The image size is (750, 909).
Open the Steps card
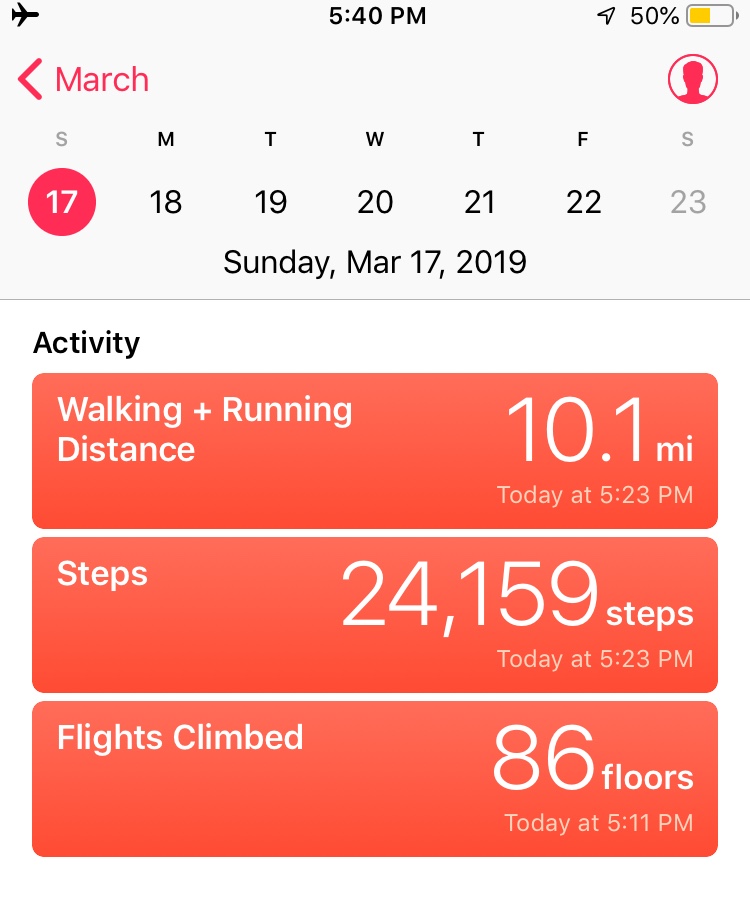point(375,614)
